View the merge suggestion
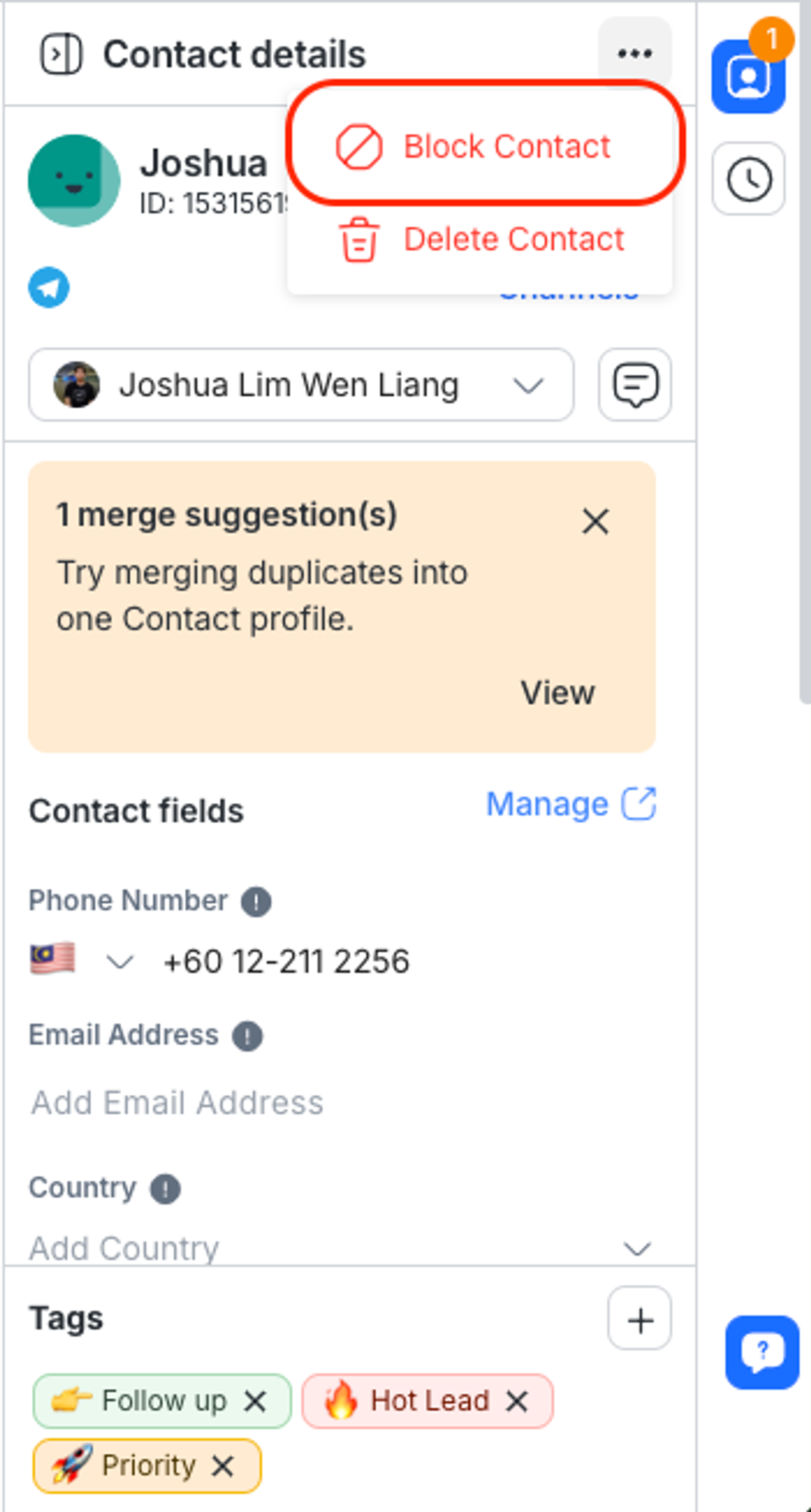This screenshot has height=1512, width=811. 557,693
